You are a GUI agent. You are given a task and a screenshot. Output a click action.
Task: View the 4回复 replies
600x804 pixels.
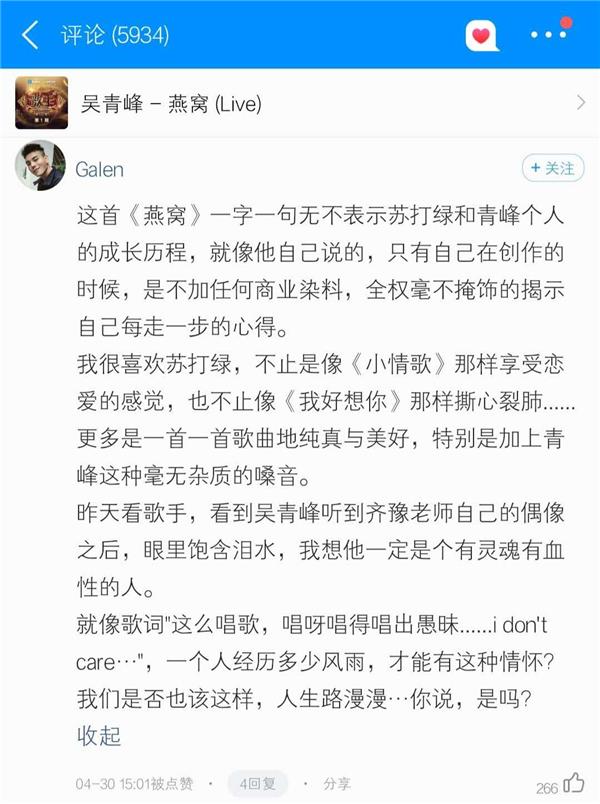pos(257,783)
